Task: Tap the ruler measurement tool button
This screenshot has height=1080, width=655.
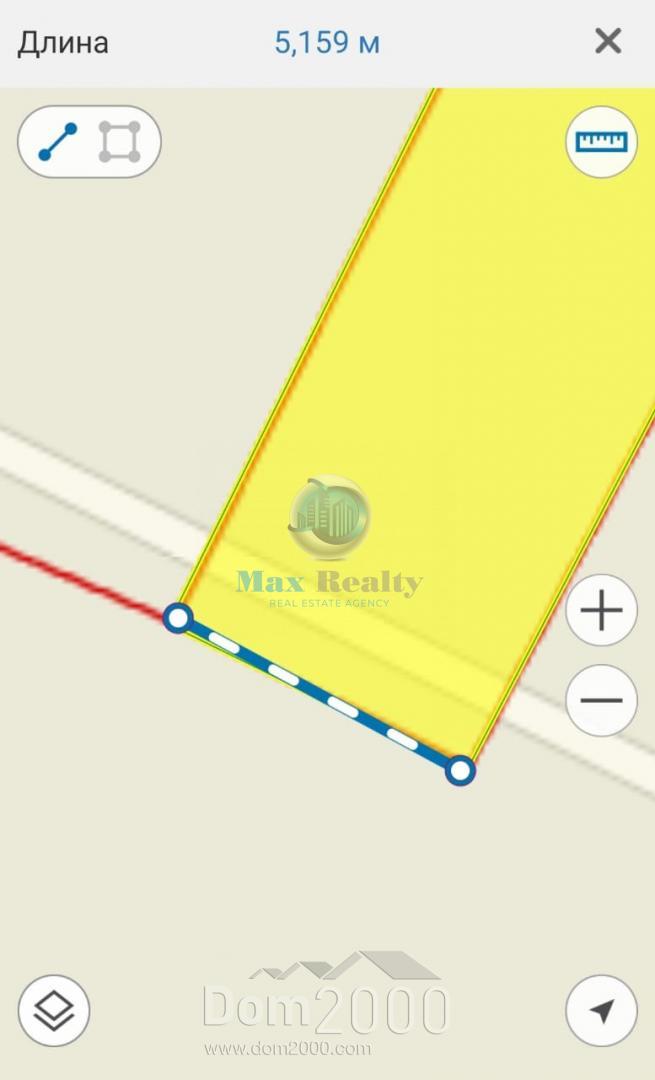Action: 601,142
